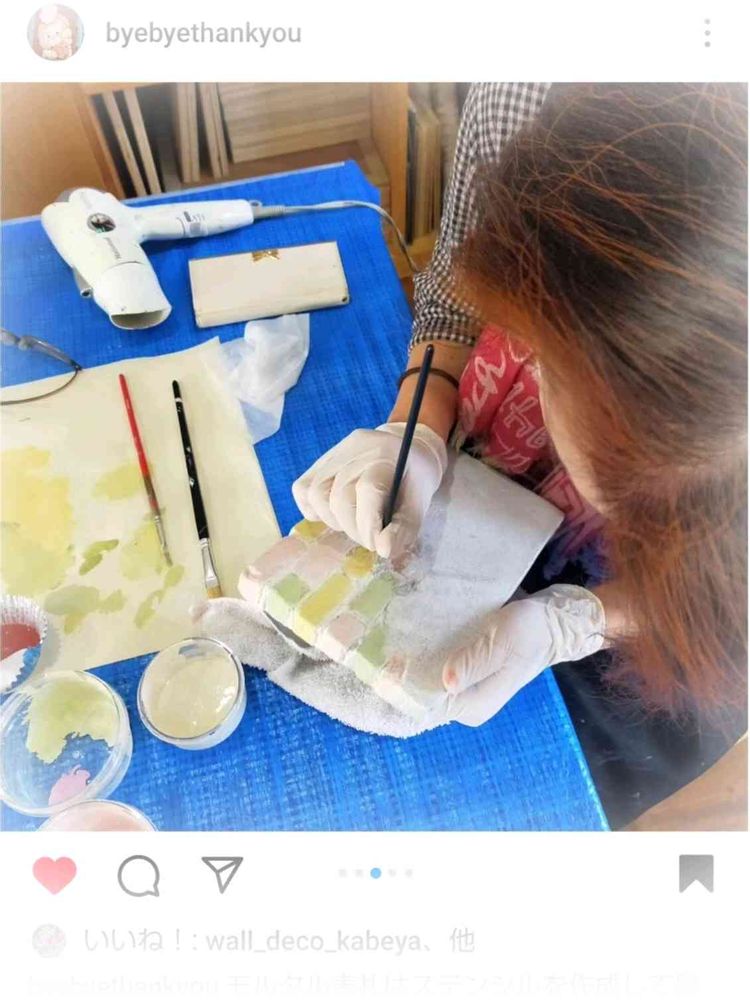Open the post's three-dot overflow menu
Viewport: 750px width, 1000px height.
tap(707, 33)
